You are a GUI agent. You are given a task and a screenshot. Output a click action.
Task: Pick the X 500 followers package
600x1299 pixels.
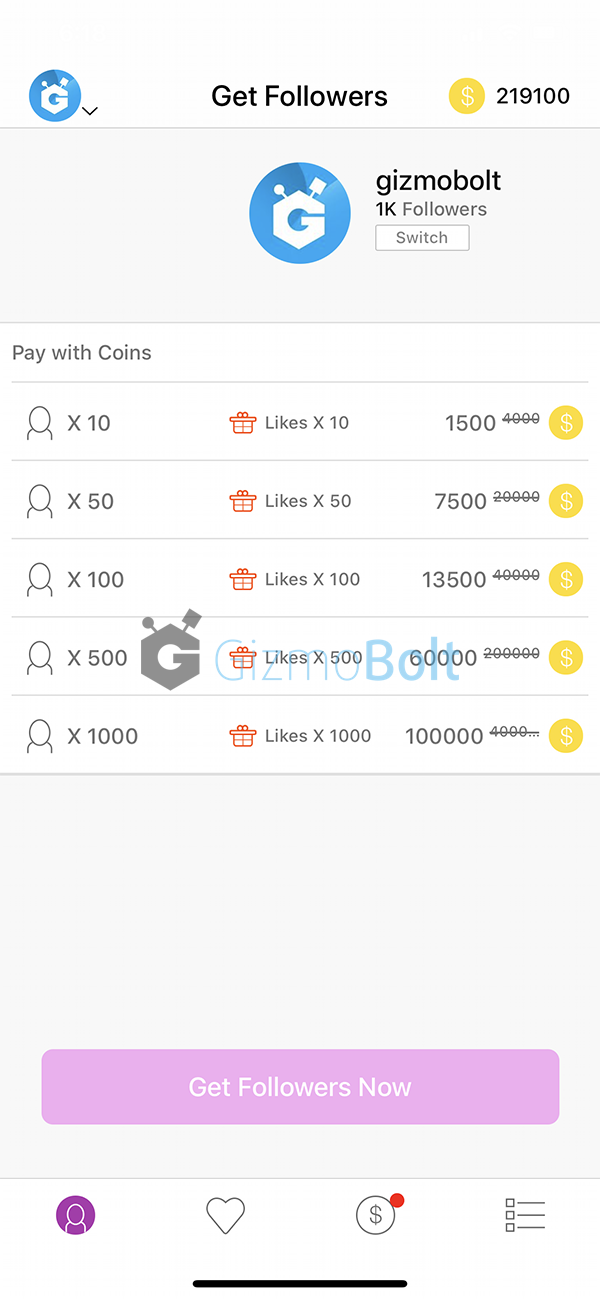click(x=300, y=657)
